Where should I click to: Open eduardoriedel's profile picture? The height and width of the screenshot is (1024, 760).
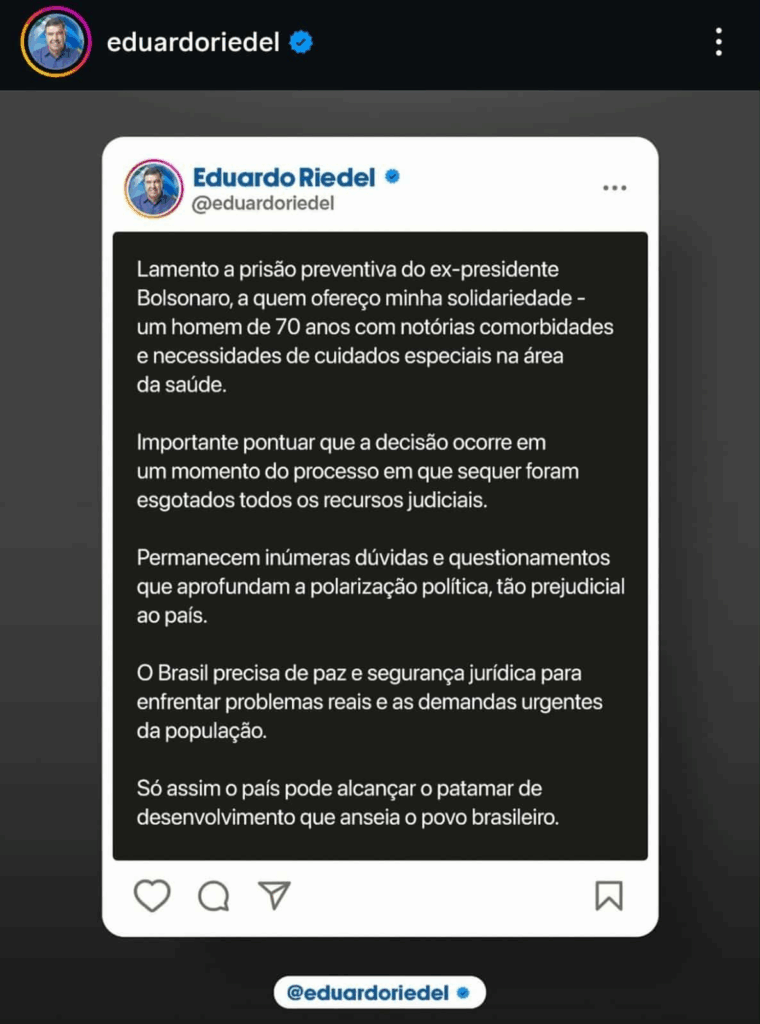click(x=56, y=42)
